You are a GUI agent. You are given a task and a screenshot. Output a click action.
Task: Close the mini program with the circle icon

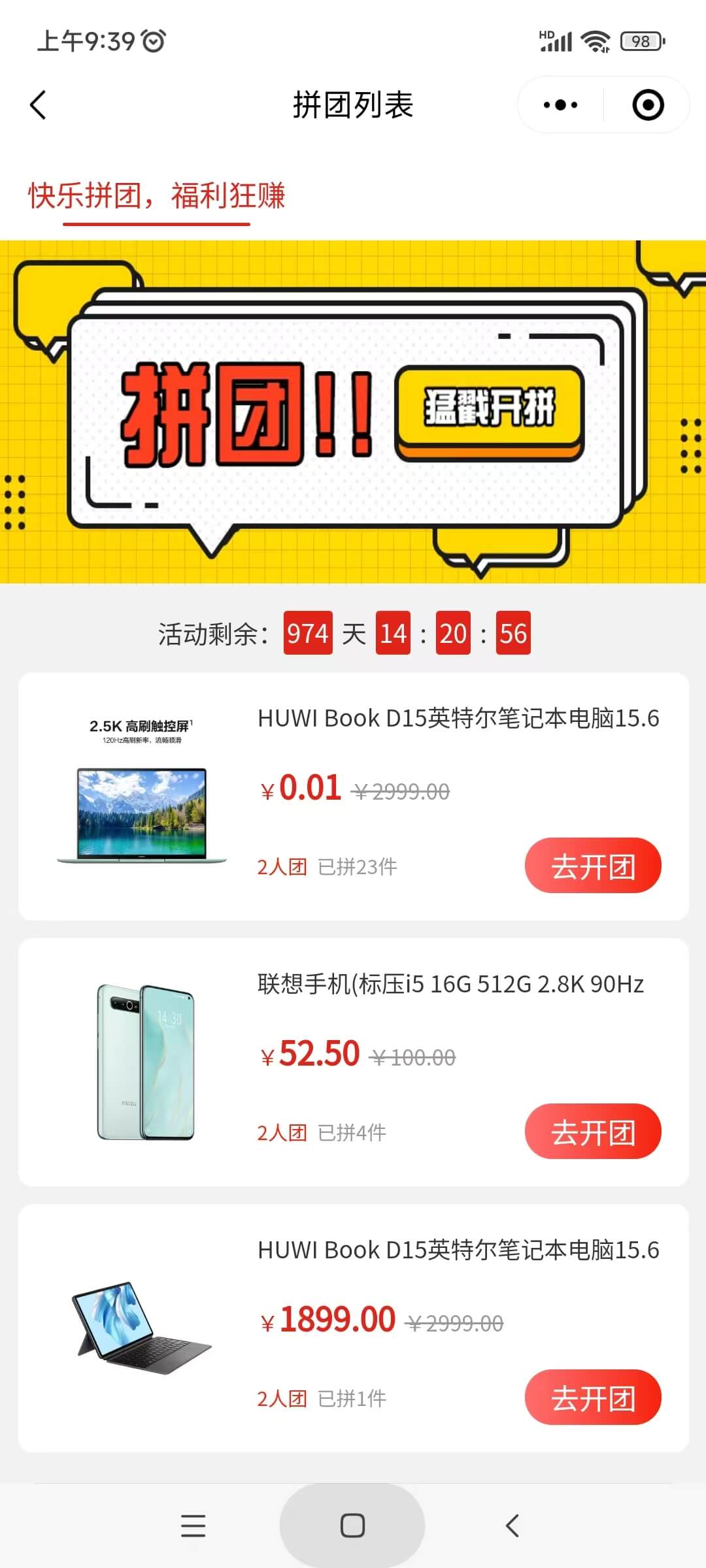coord(648,105)
